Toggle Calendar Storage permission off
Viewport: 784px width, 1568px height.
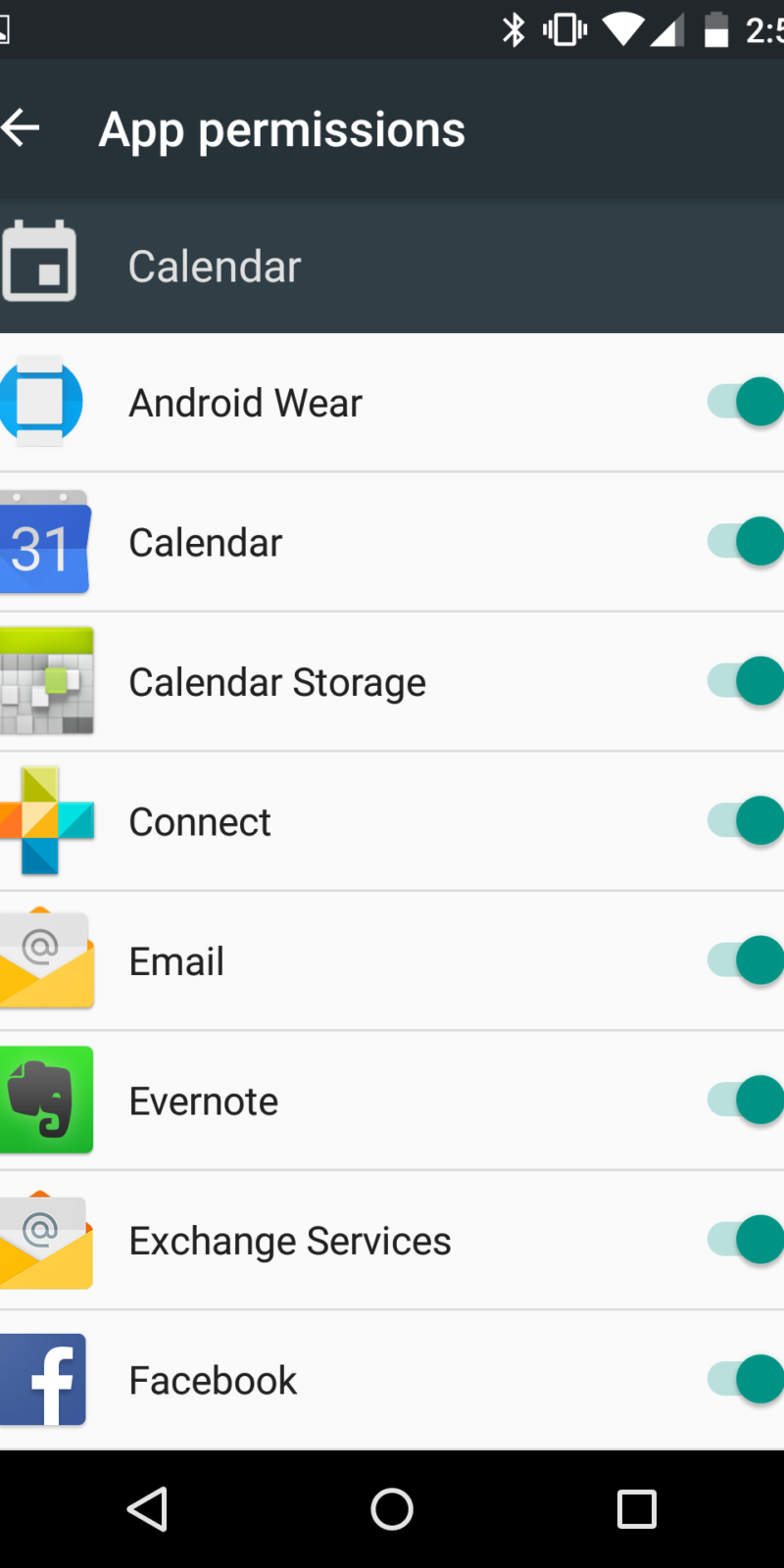pyautogui.click(x=745, y=681)
